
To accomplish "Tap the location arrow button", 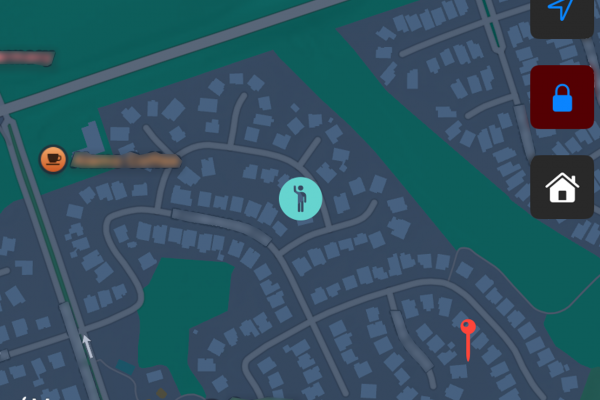I will tap(562, 12).
